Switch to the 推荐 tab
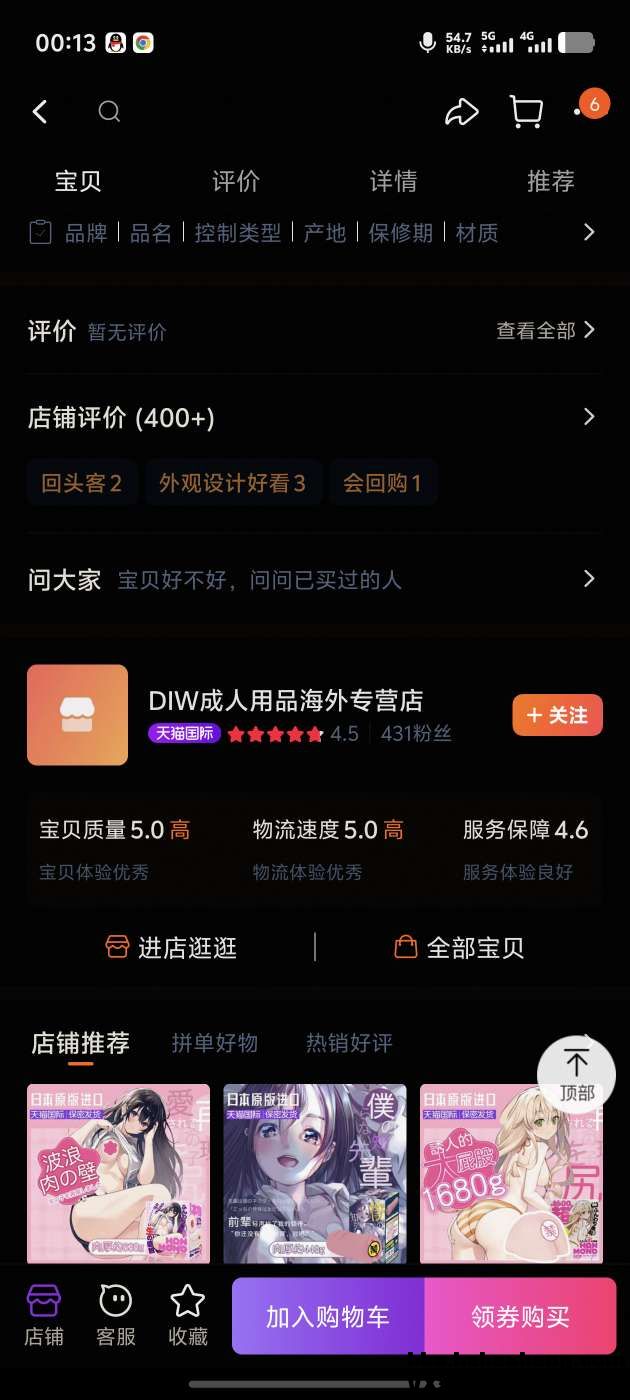The height and width of the screenshot is (1400, 630). coord(550,181)
